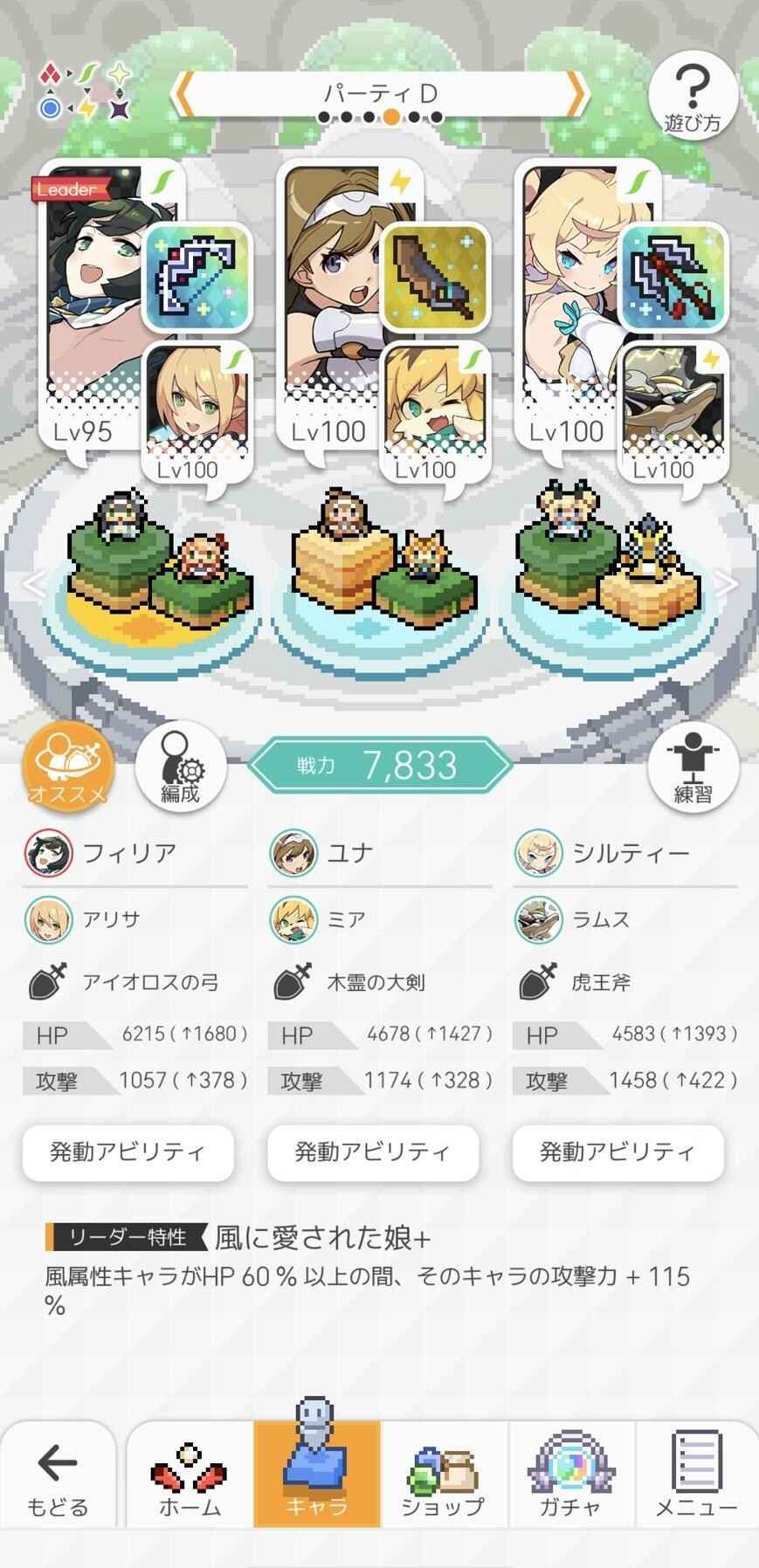
Task: Go back with もどる
Action: pos(58,1475)
